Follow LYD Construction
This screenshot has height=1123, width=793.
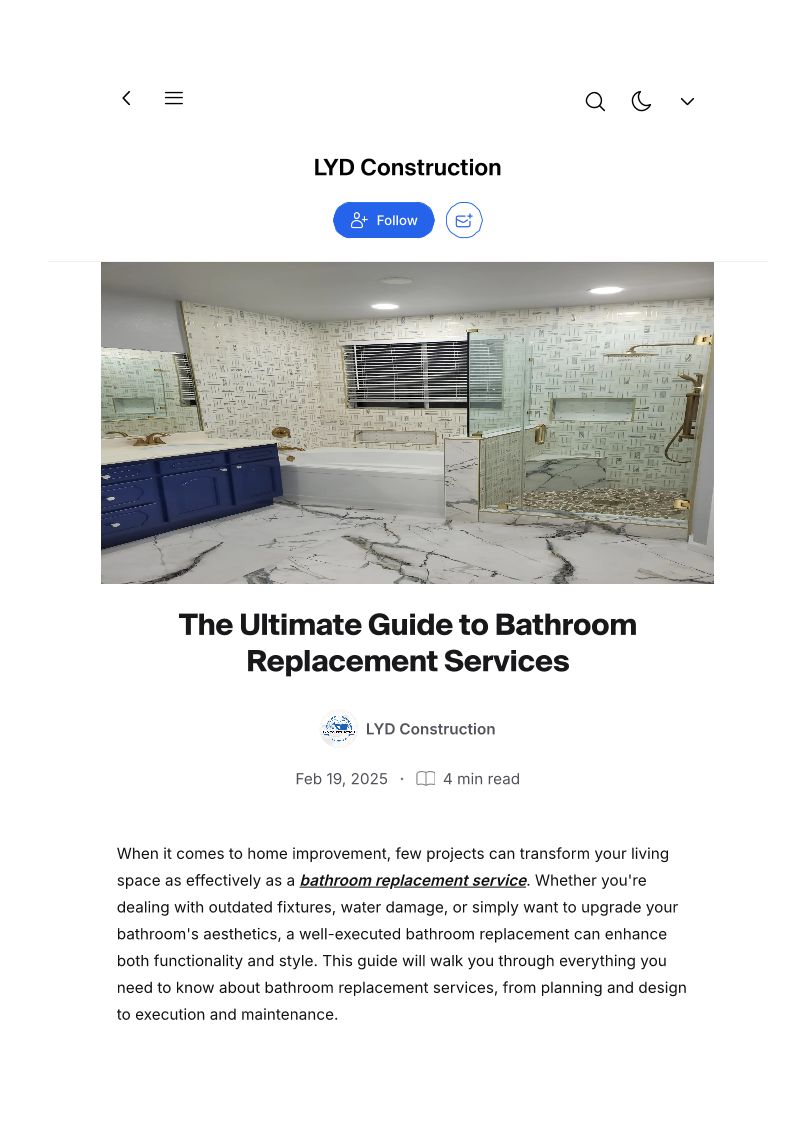[x=384, y=220]
